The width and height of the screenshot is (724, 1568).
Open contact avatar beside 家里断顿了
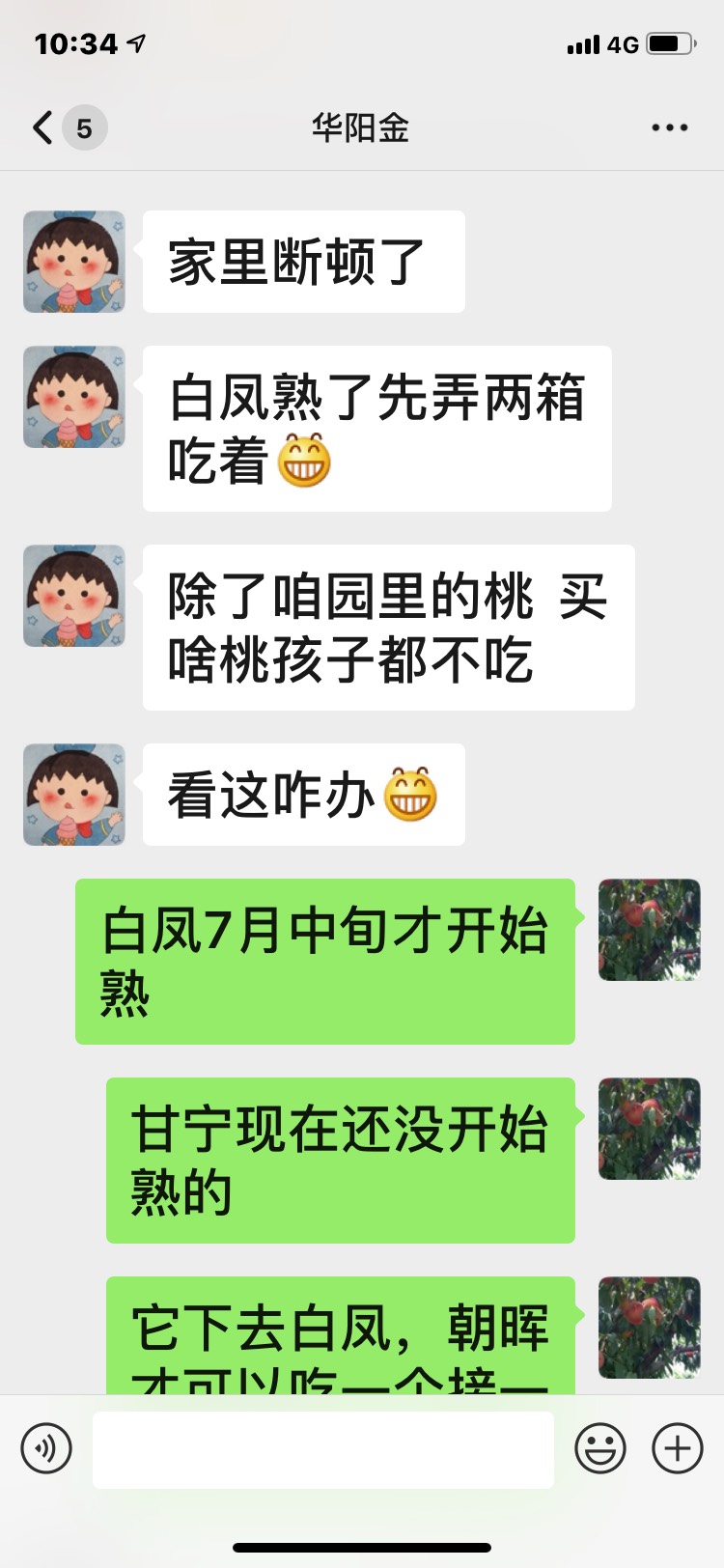74,262
